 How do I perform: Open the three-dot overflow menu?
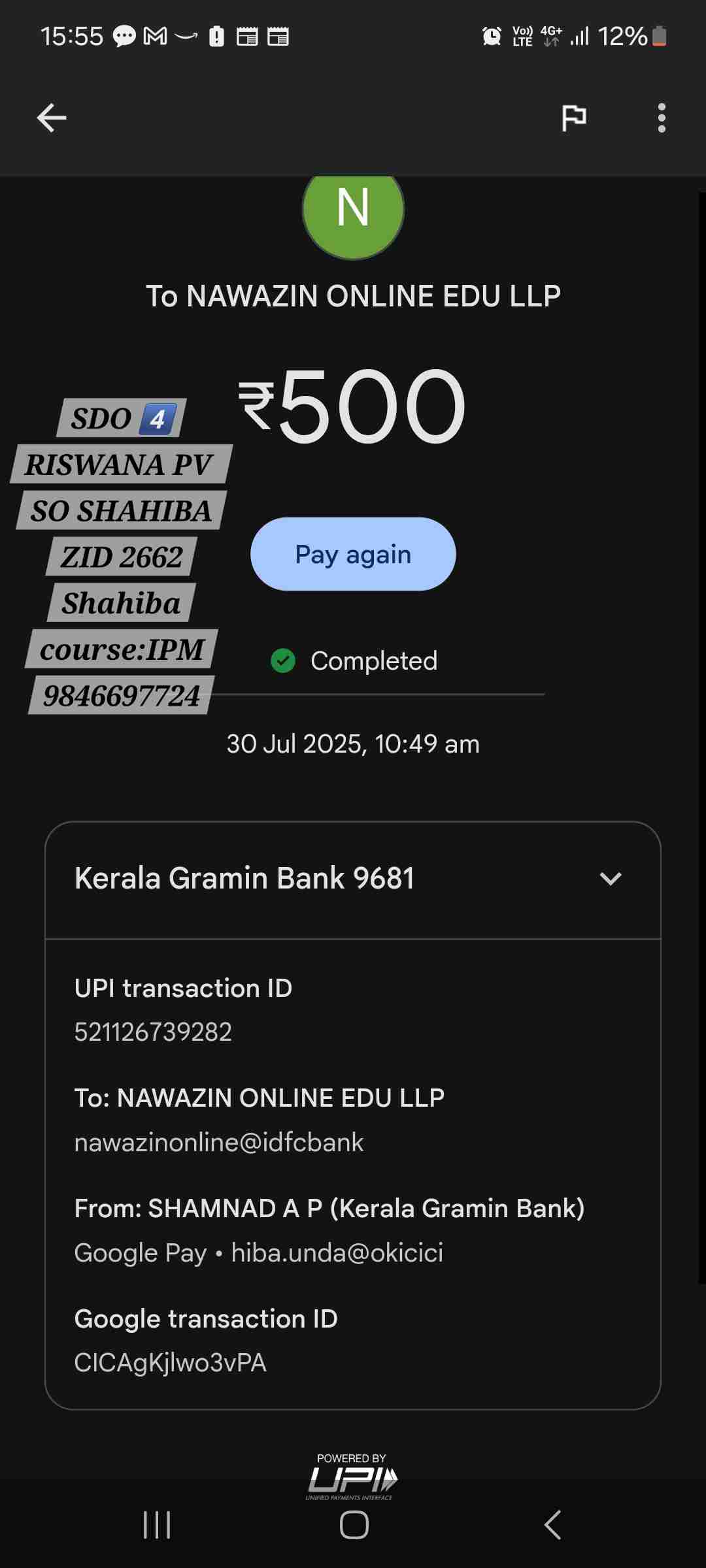tap(662, 118)
